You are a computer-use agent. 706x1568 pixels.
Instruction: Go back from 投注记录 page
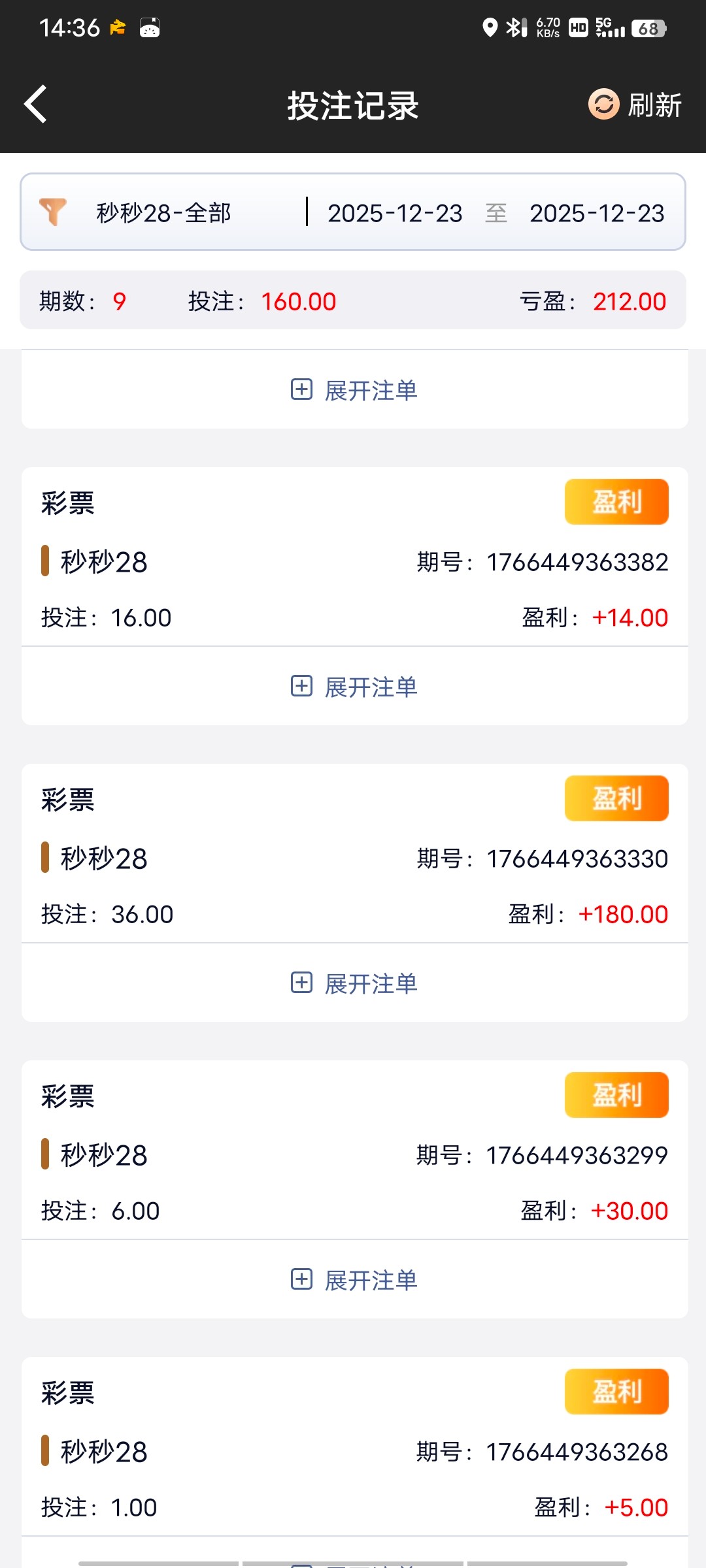coord(36,105)
